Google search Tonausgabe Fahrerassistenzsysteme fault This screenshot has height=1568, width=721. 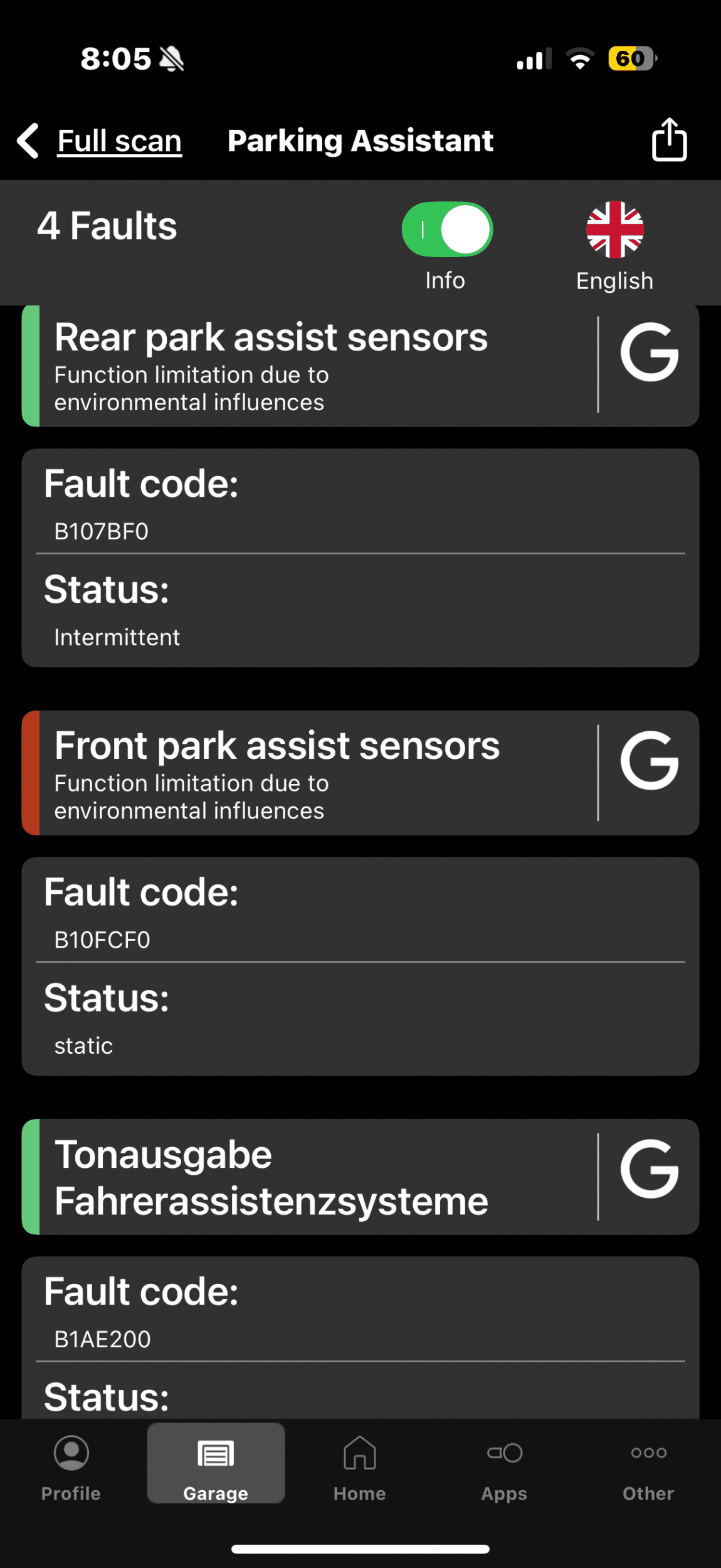[x=650, y=1170]
